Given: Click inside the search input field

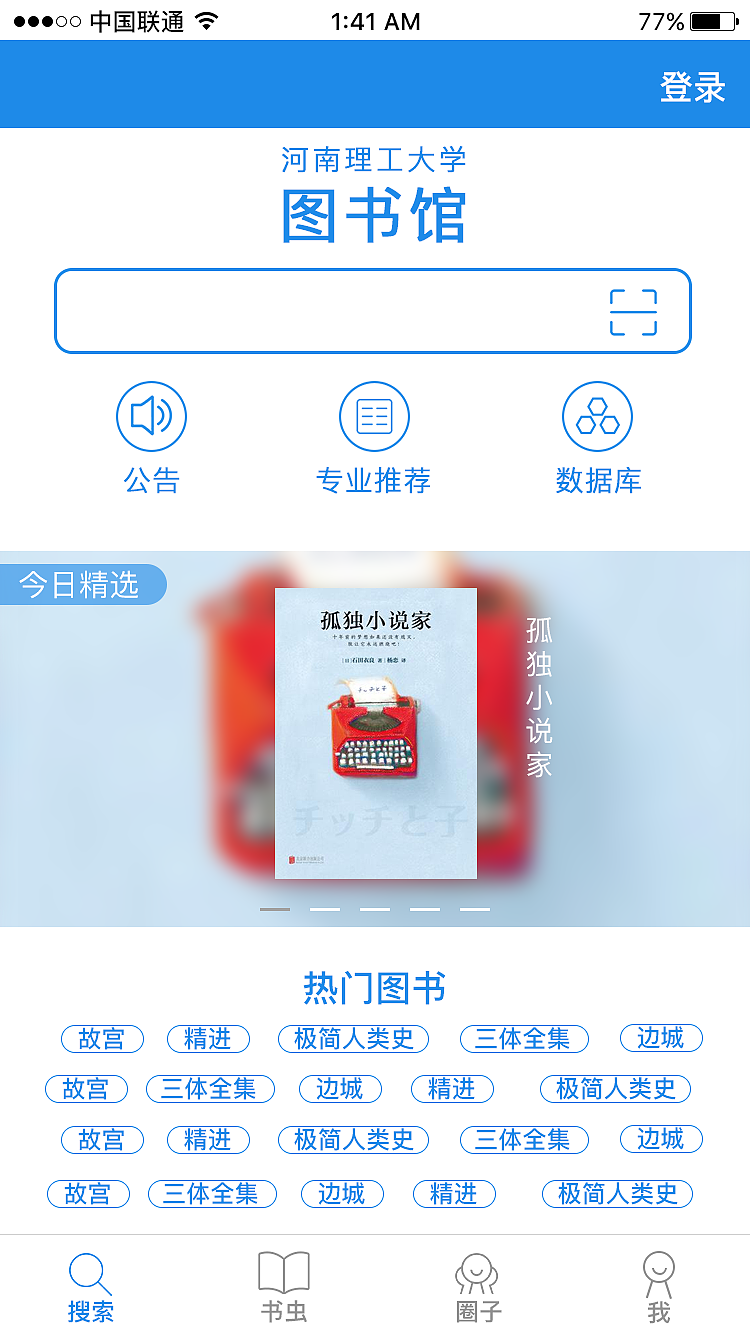Looking at the screenshot, I should (330, 311).
